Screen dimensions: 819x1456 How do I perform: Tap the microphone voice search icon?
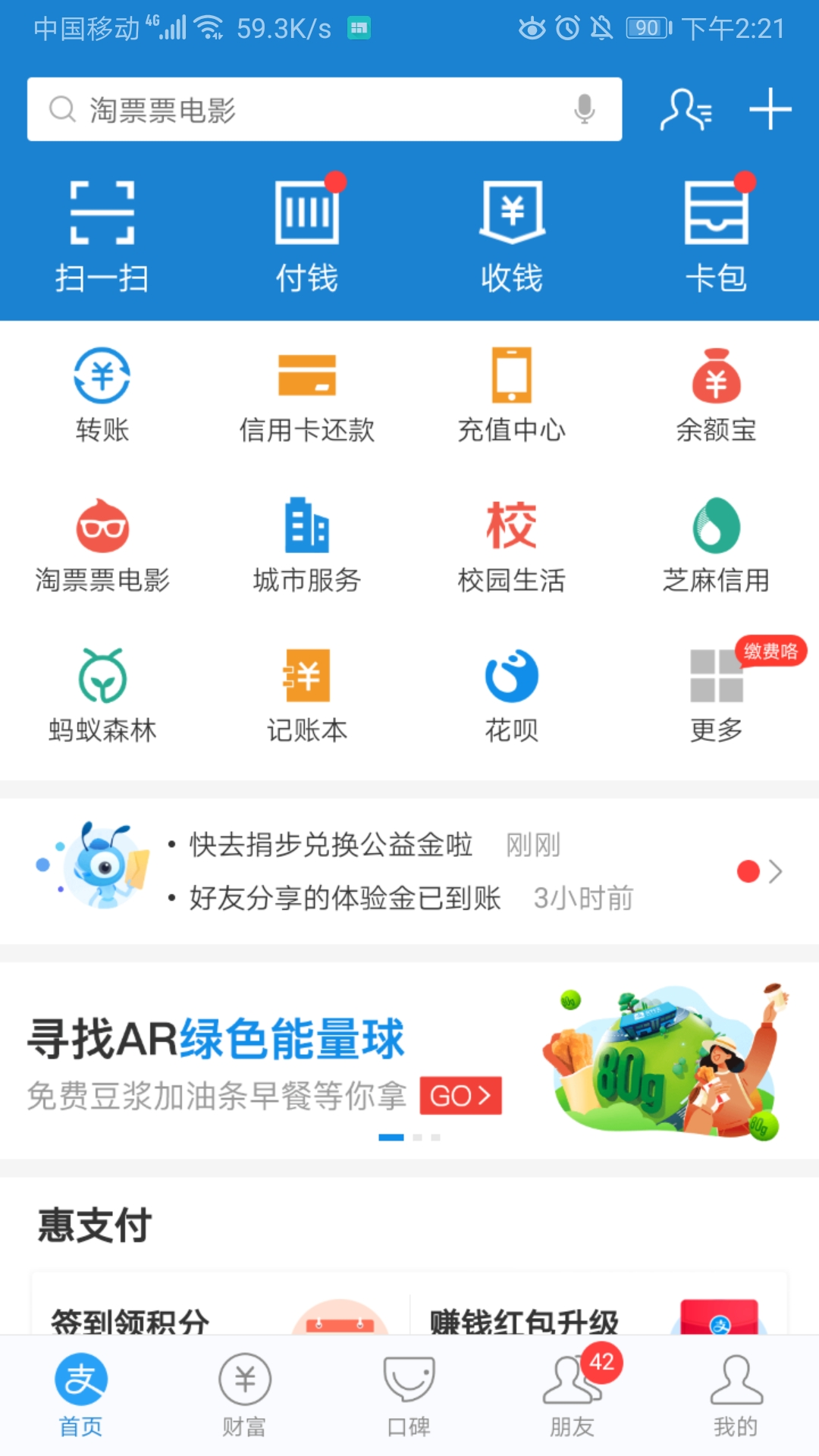click(x=584, y=110)
